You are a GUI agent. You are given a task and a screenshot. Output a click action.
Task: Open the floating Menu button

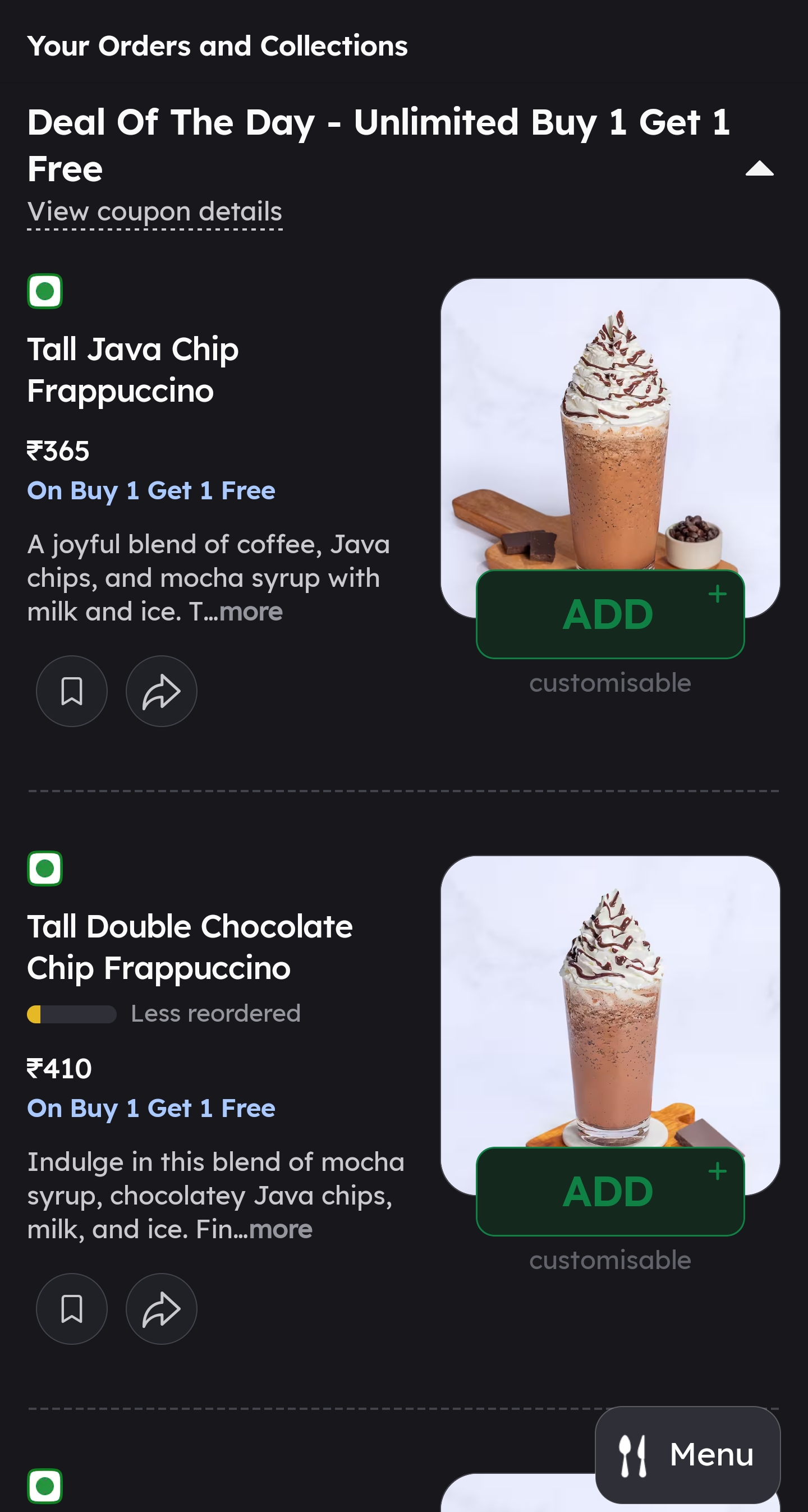[x=687, y=1454]
